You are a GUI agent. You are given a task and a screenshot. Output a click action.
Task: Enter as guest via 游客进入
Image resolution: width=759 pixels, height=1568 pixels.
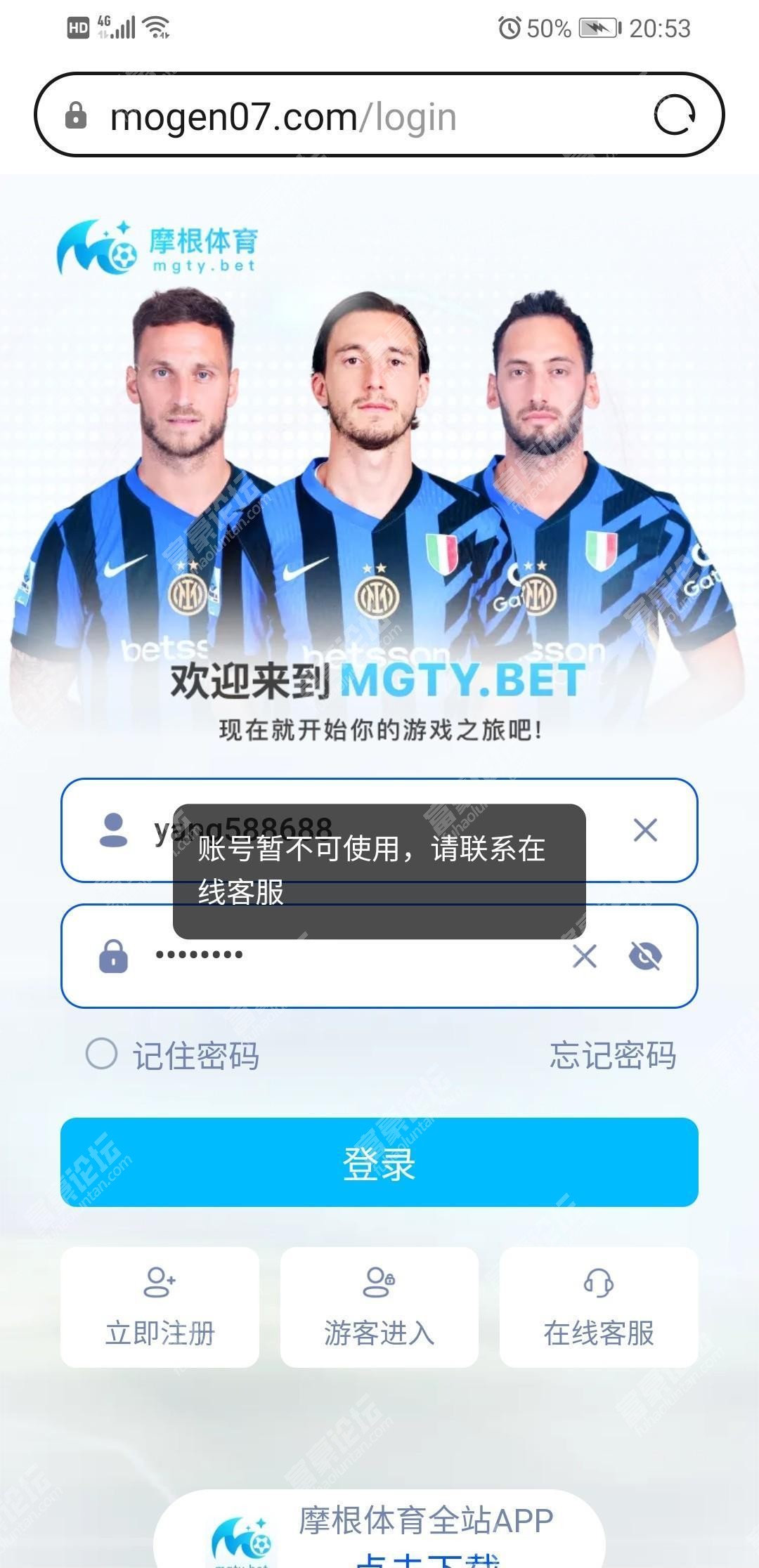coord(379,1307)
